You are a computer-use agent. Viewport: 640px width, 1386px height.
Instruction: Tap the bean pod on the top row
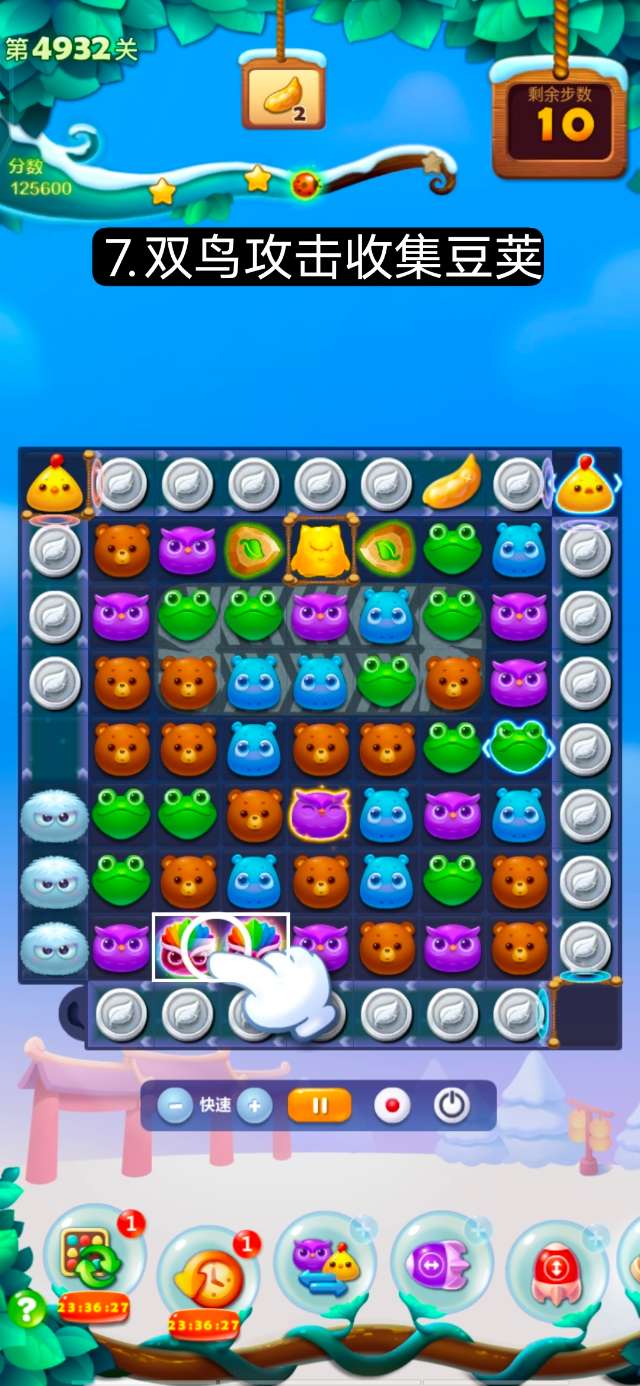[x=452, y=483]
